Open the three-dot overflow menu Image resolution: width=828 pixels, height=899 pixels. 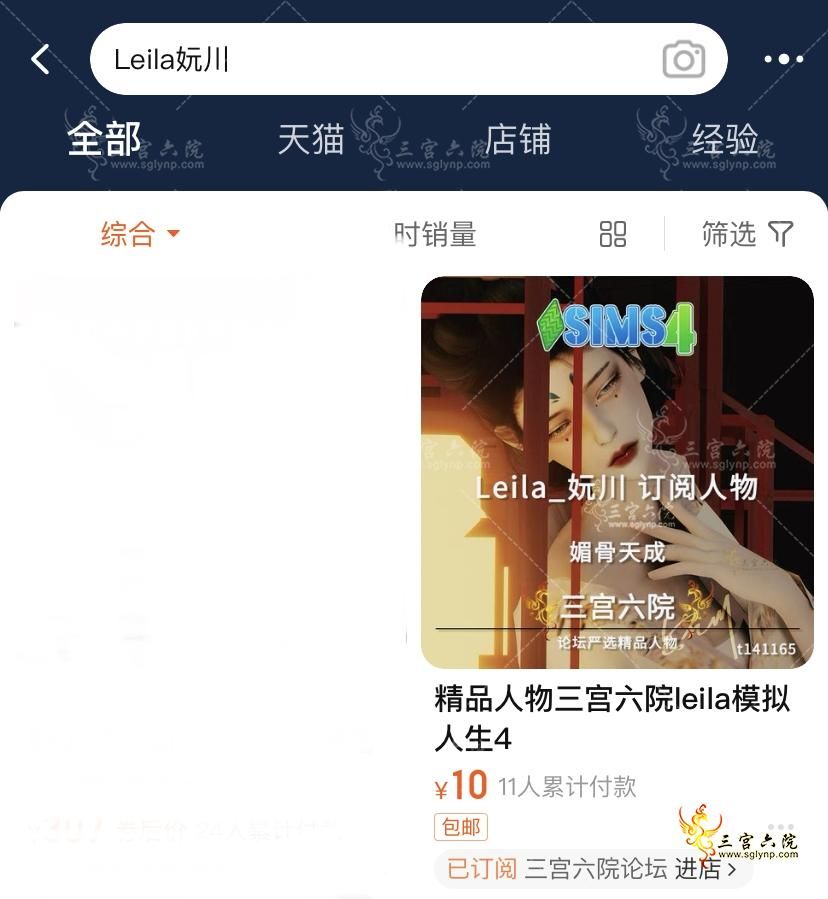tap(783, 59)
